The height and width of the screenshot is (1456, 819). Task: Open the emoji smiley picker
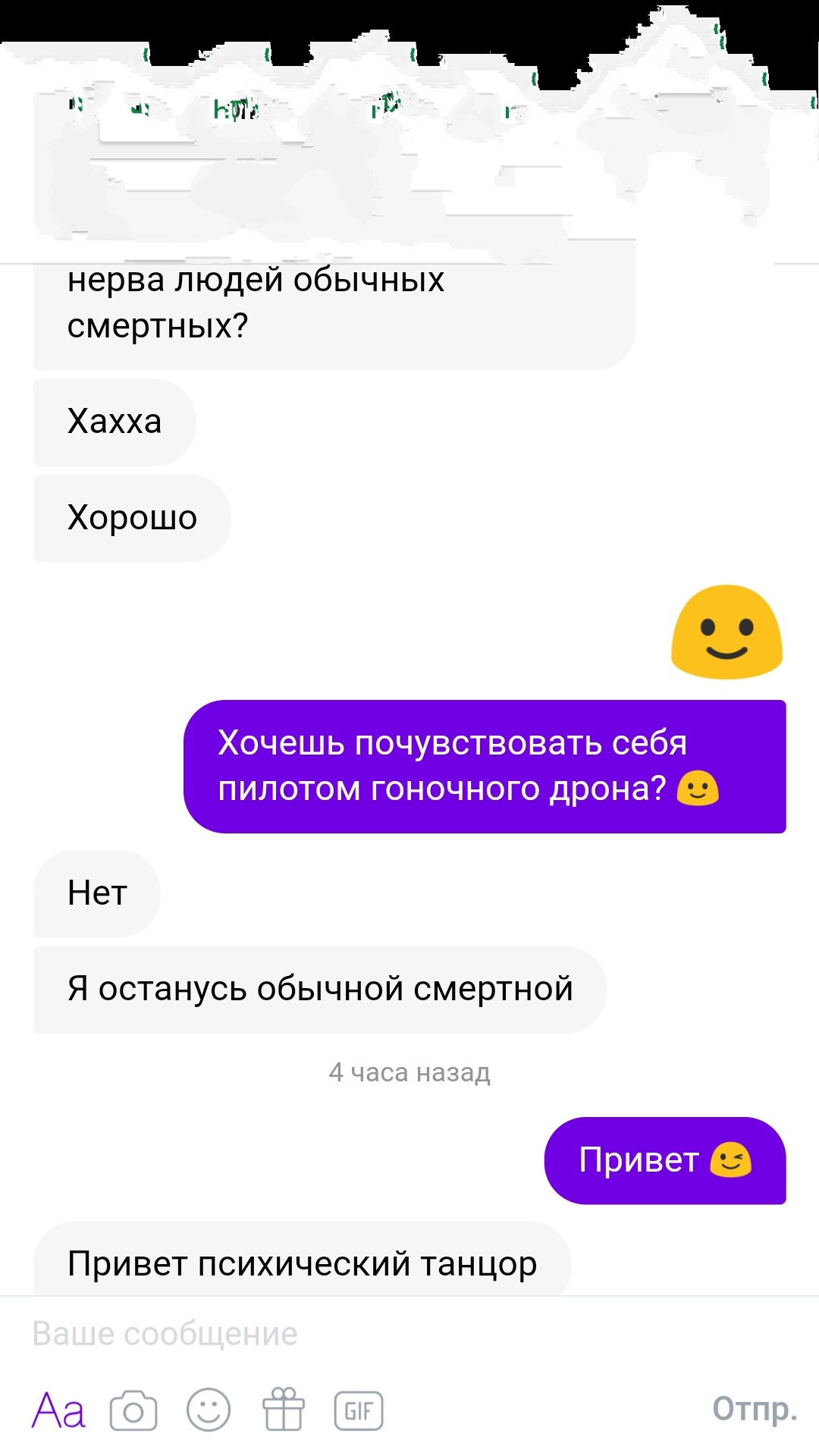coord(209,1410)
